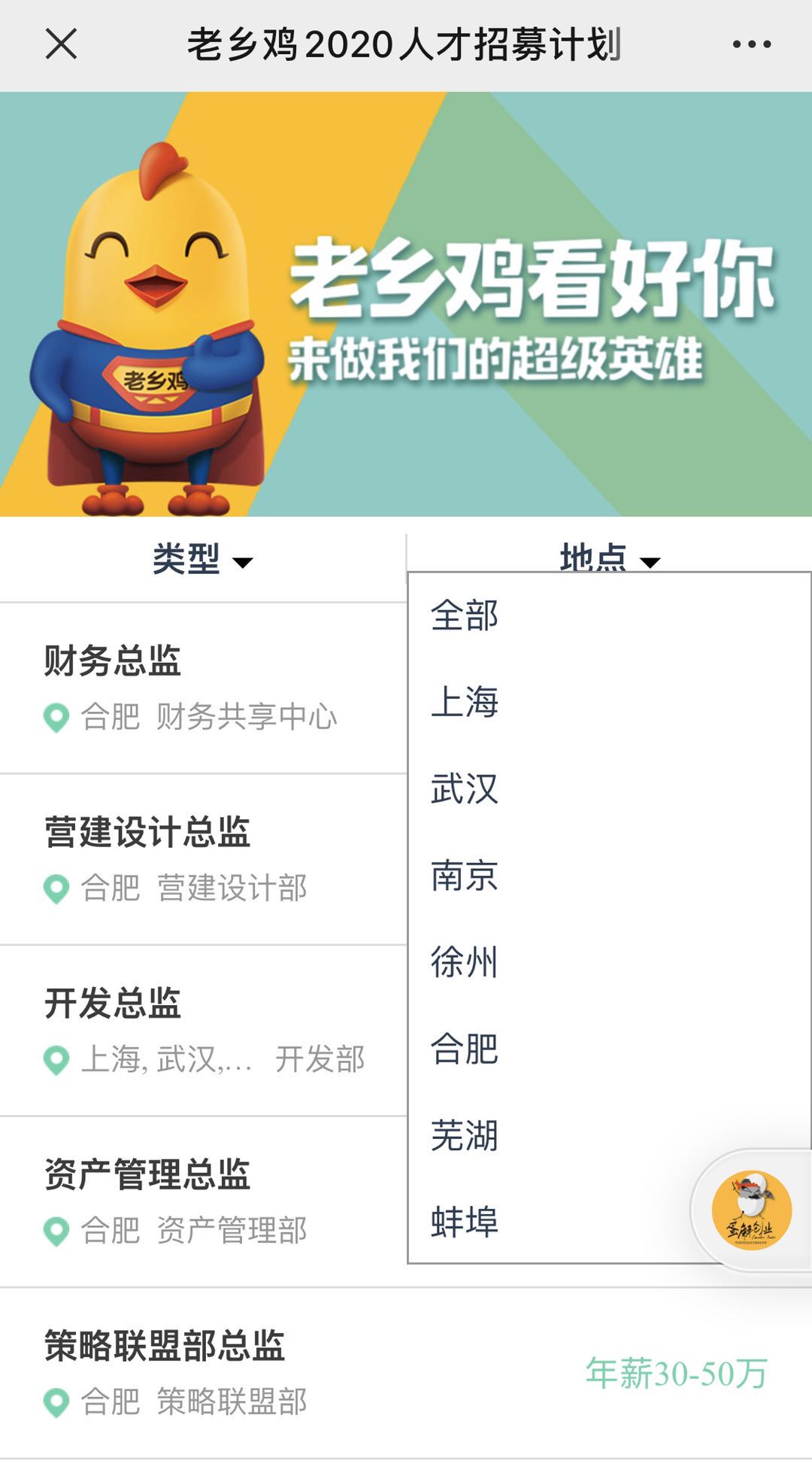This screenshot has width=812, height=1464.
Task: Select 蚌埠 location option
Action: 464,1222
